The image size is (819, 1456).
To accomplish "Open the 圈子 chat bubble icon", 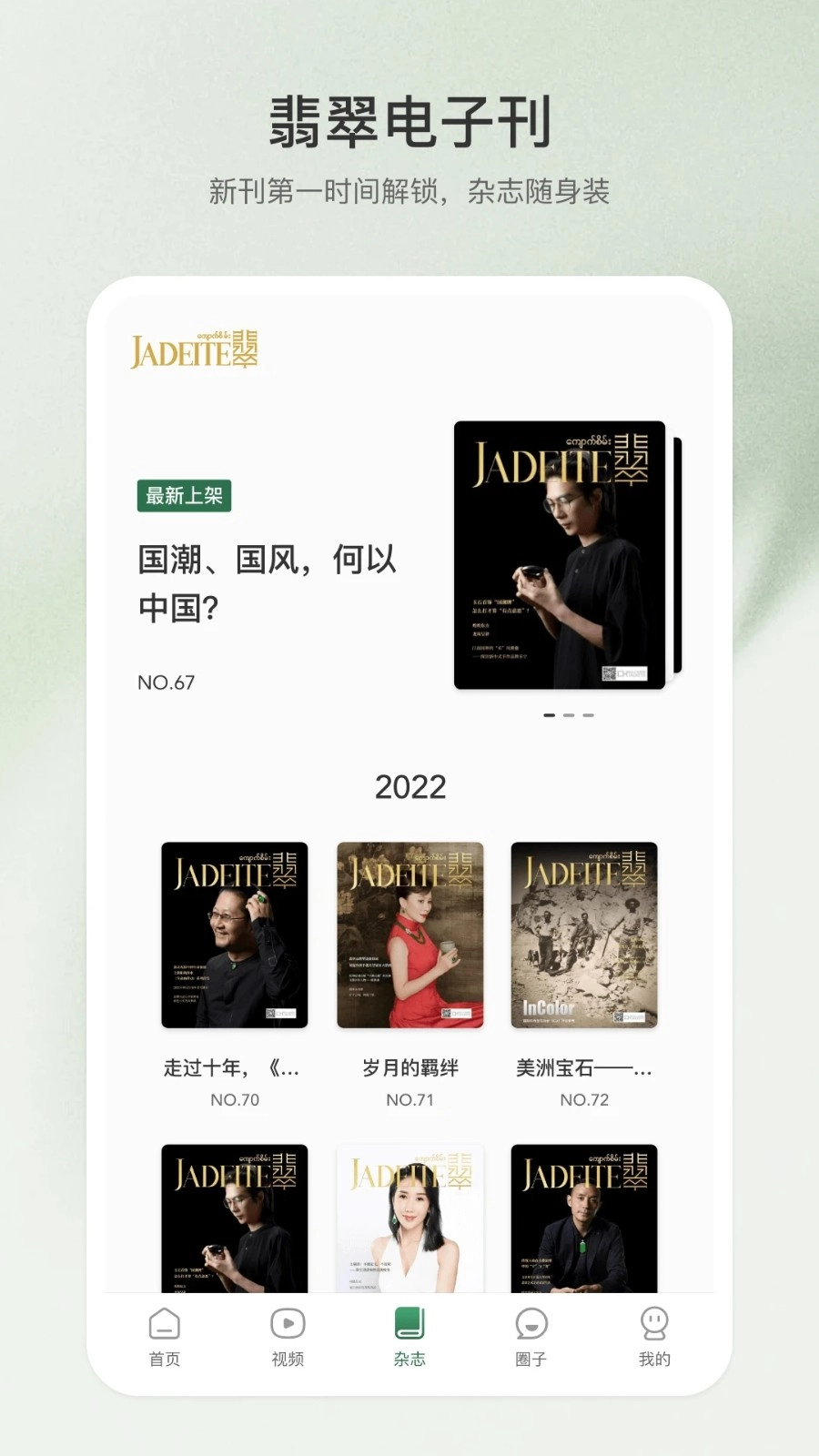I will pyautogui.click(x=531, y=1322).
